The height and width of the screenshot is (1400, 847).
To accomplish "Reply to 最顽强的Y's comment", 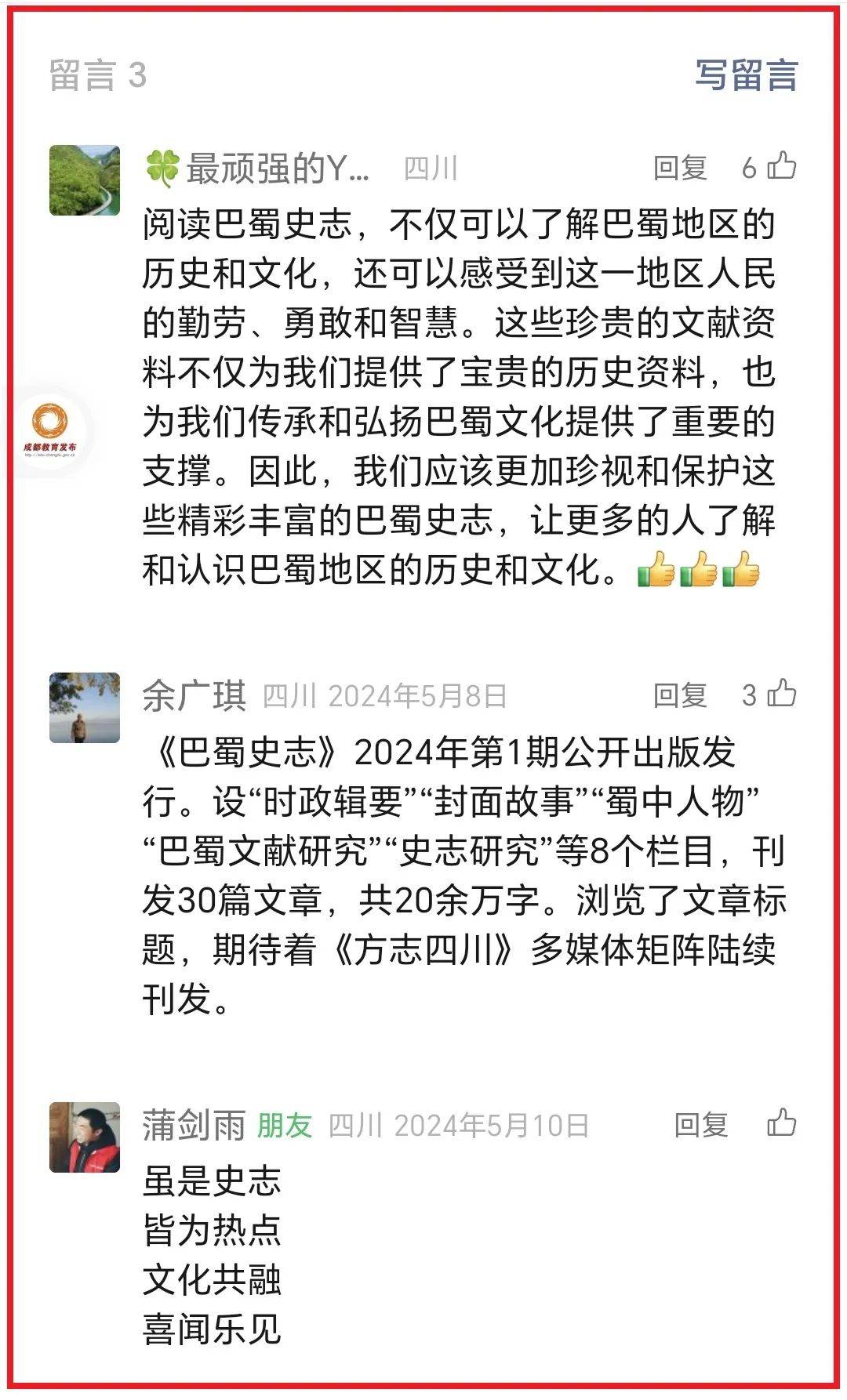I will 680,168.
